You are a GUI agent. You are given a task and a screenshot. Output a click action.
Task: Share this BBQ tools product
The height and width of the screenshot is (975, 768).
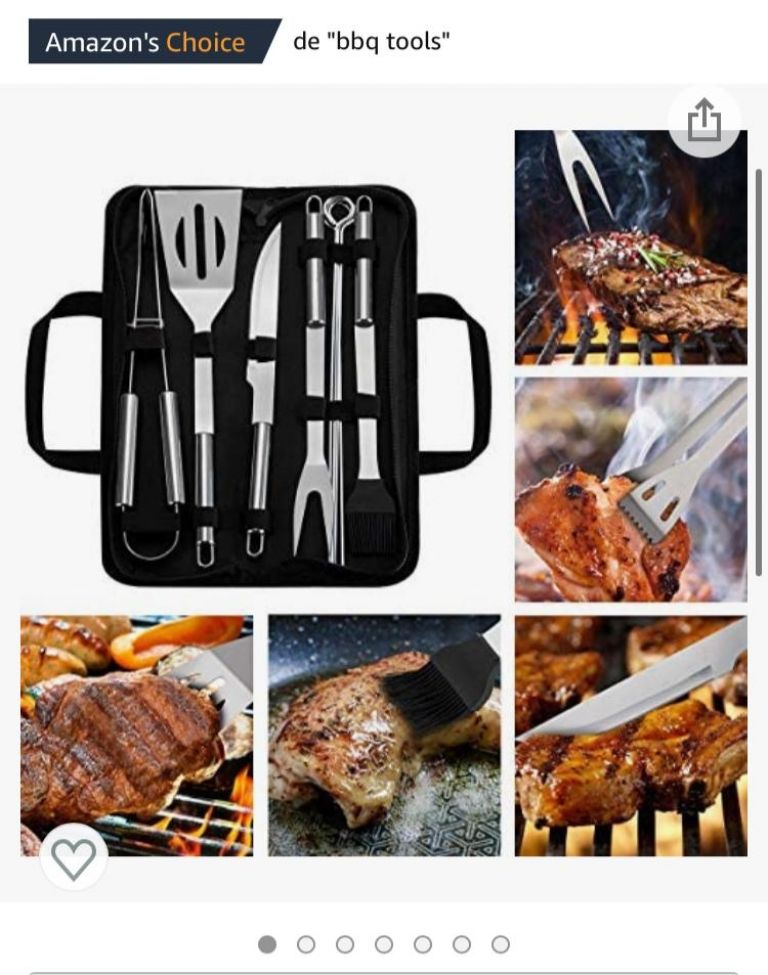point(704,121)
